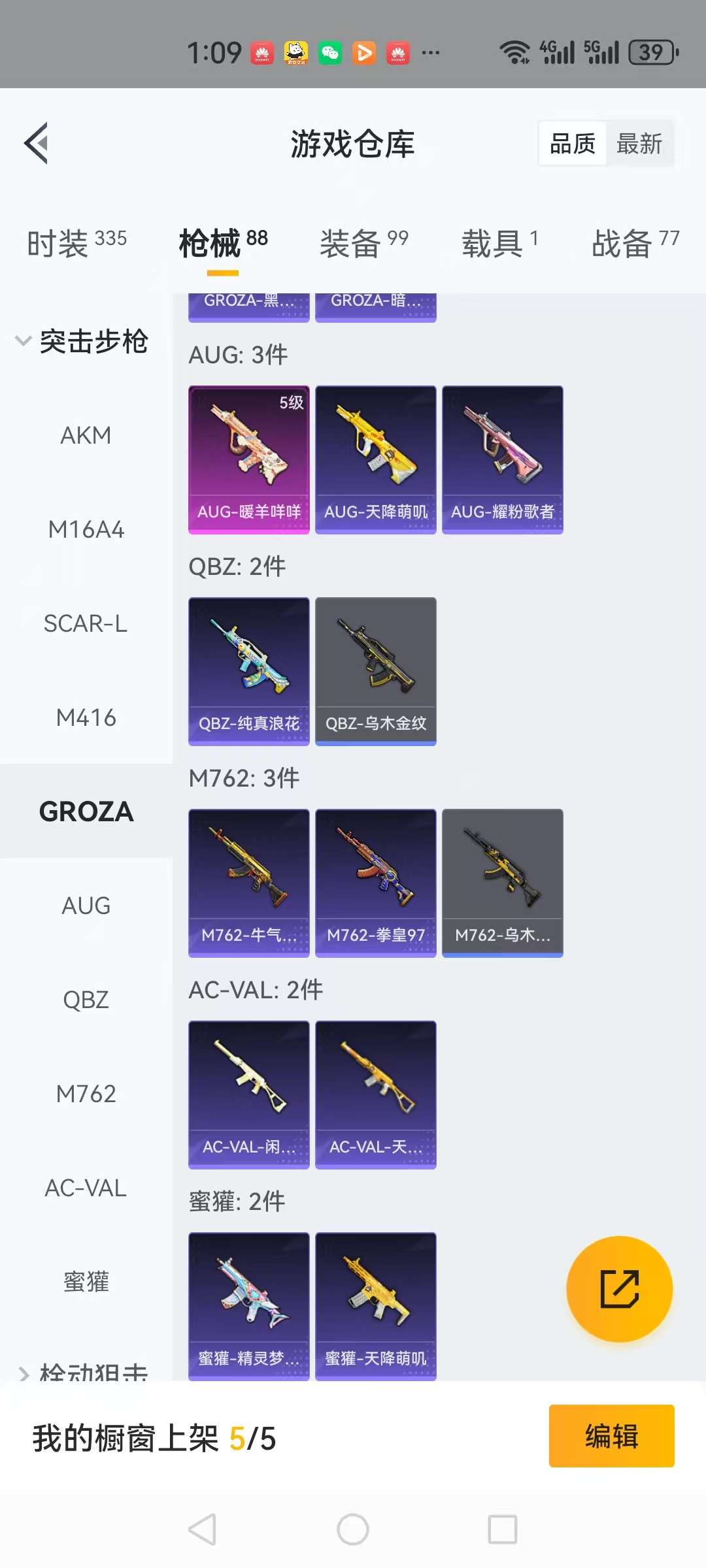Open the 战备 tab

click(635, 243)
